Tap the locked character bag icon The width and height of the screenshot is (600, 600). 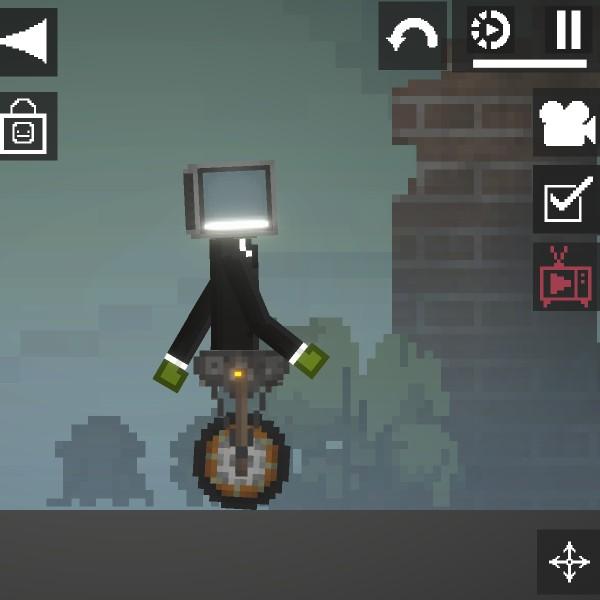pos(28,126)
